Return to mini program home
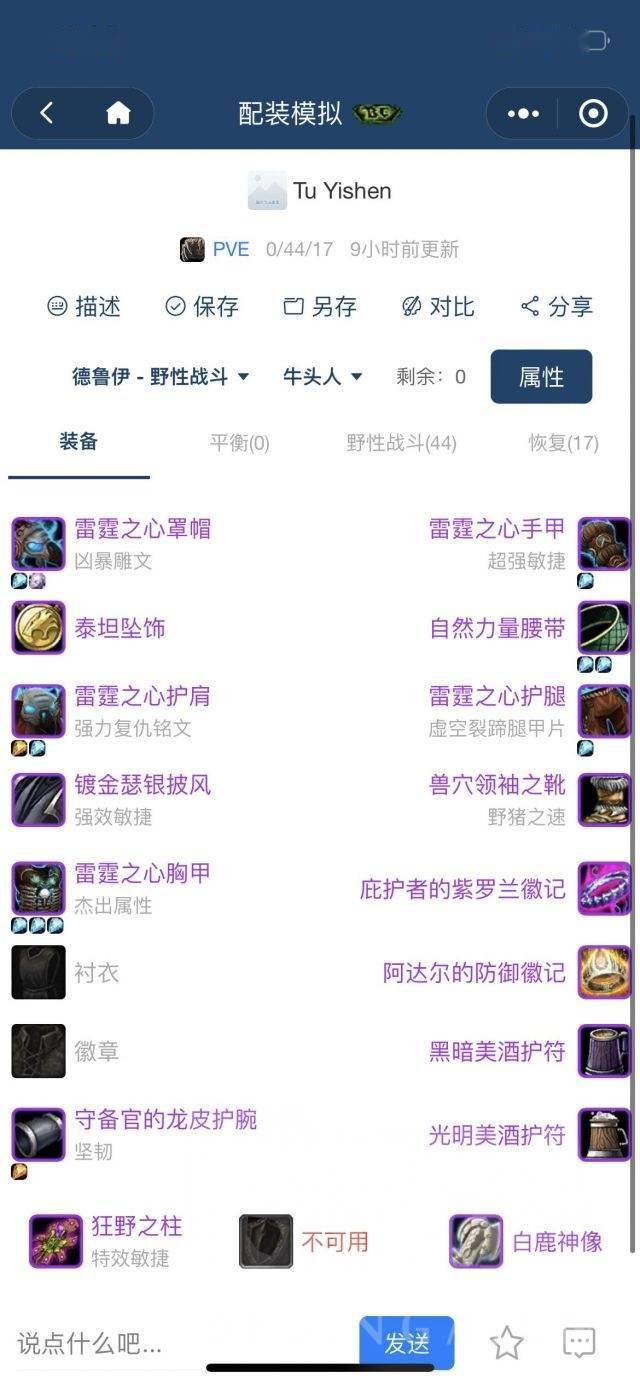This screenshot has height=1385, width=640. (118, 114)
